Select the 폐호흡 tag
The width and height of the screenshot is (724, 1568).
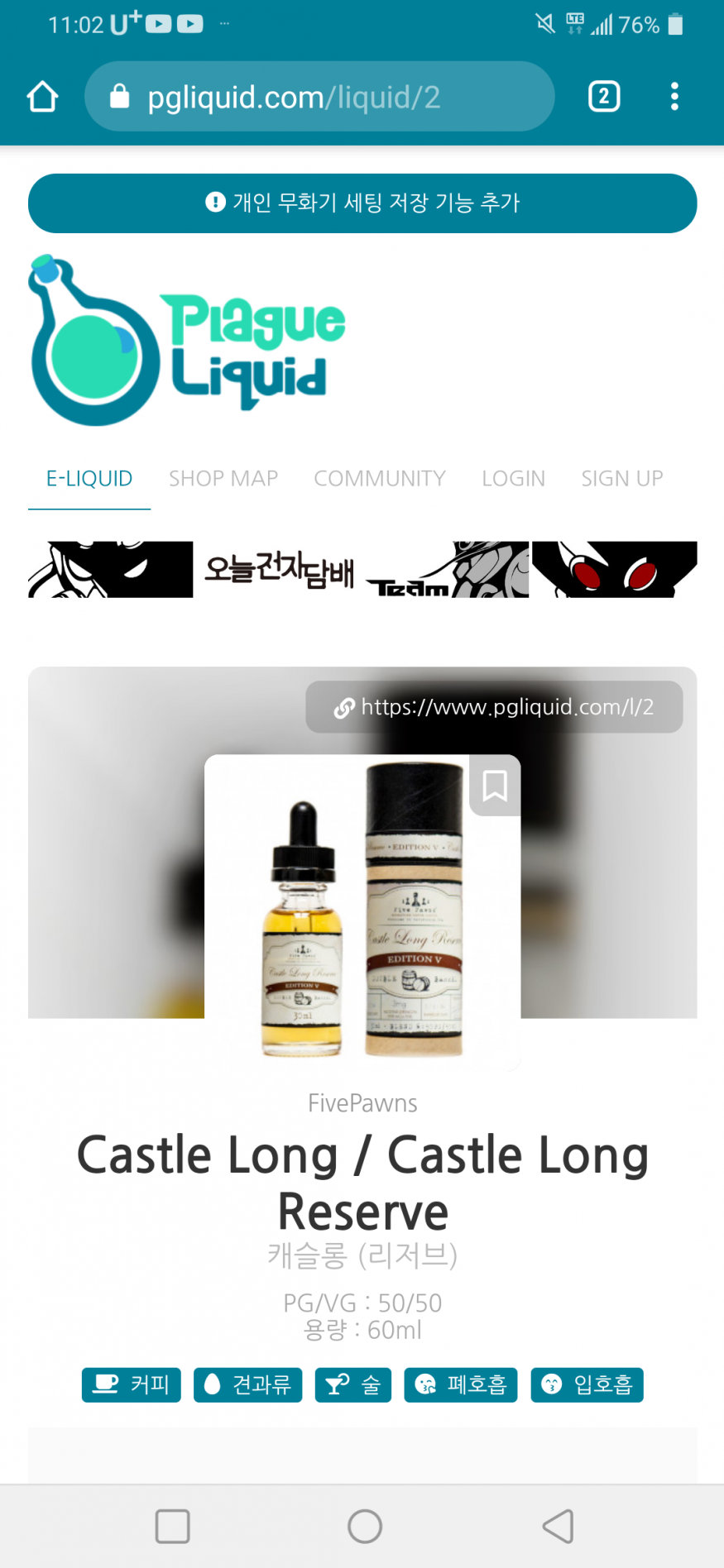point(460,1384)
